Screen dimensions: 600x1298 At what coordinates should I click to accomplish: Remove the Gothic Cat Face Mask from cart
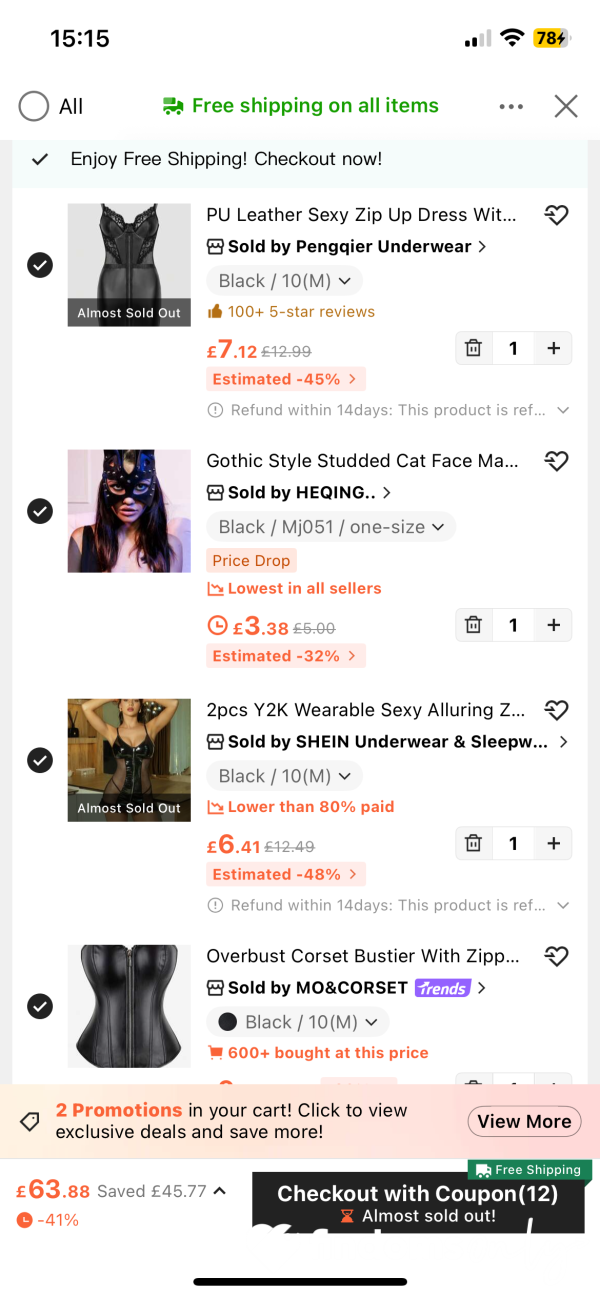474,625
